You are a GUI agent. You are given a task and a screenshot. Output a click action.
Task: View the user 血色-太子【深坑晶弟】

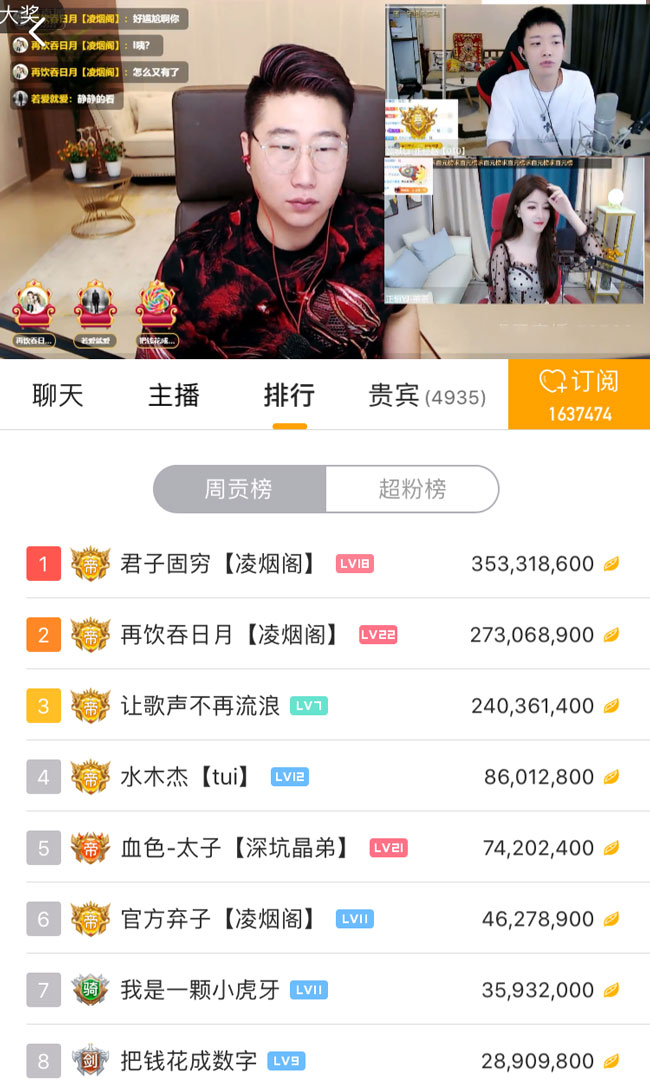pos(236,848)
